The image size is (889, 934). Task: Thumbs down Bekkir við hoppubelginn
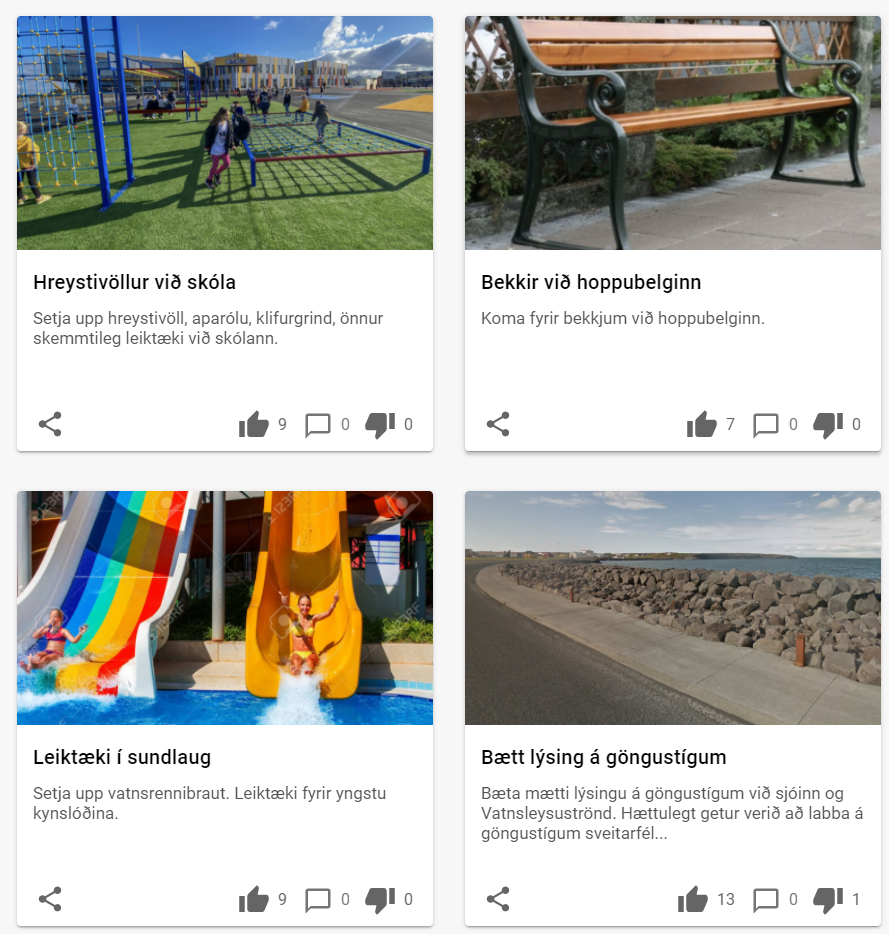(828, 425)
